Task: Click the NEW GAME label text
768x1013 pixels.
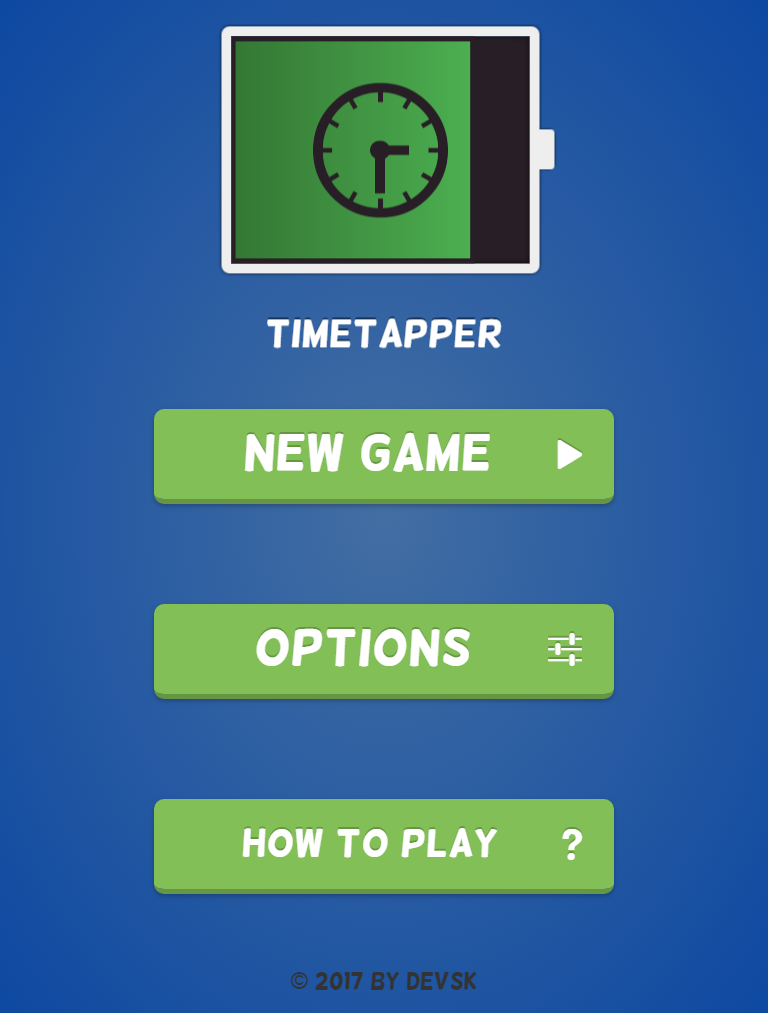Action: [x=368, y=453]
